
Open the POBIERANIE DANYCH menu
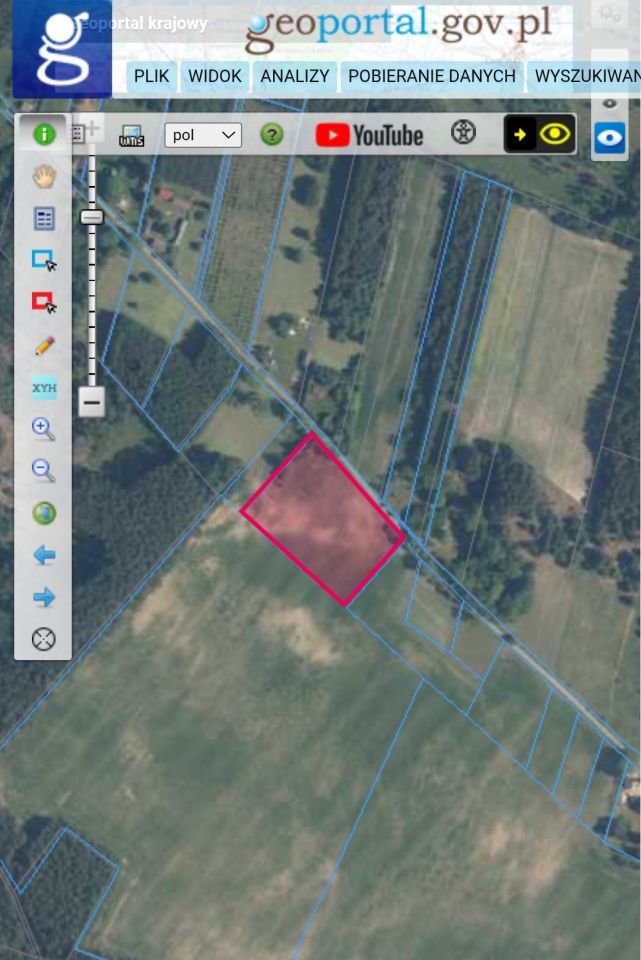431,76
